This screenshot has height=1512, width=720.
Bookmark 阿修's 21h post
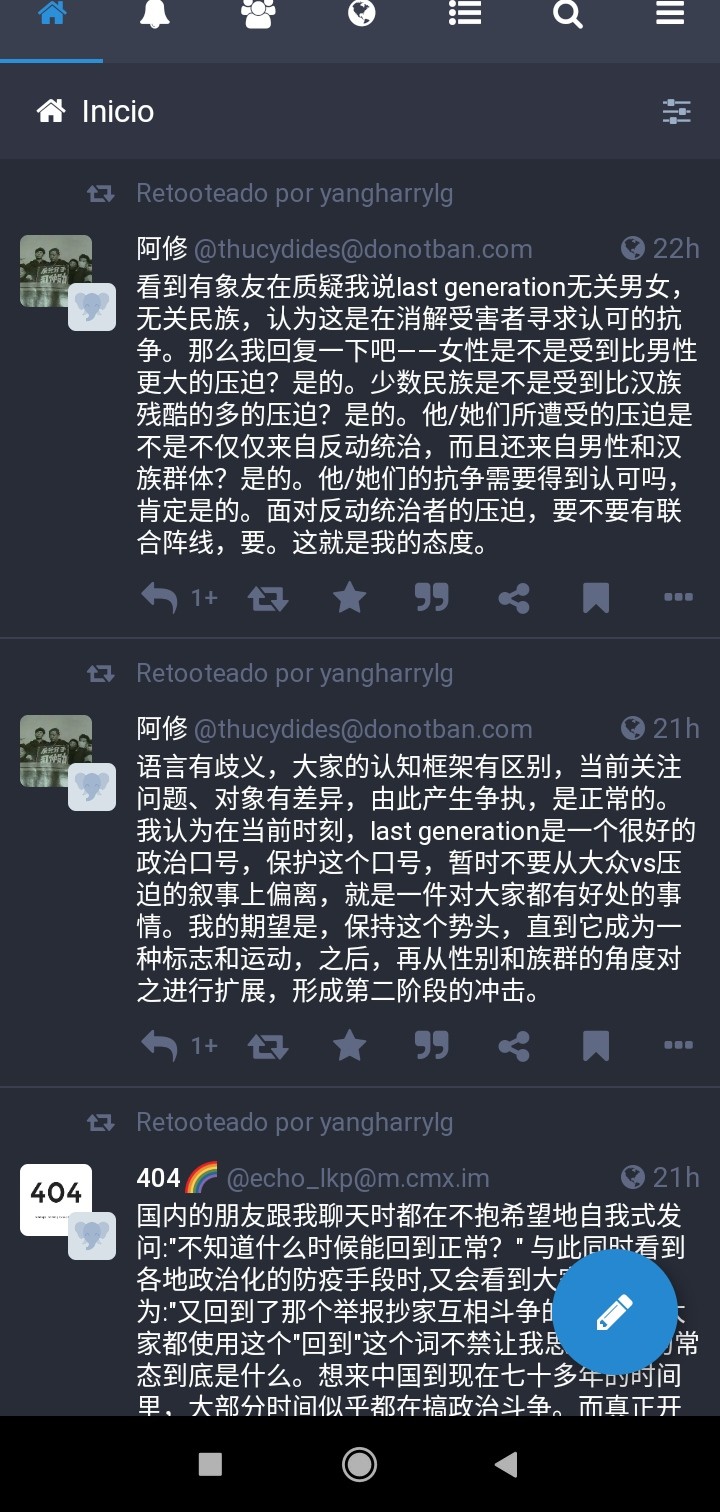click(x=596, y=1046)
